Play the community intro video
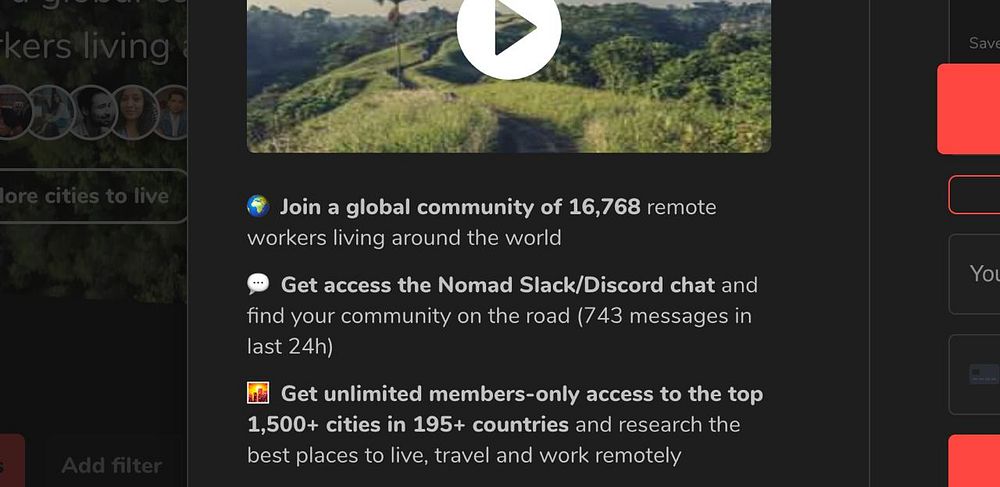The height and width of the screenshot is (487, 1000). click(x=508, y=29)
